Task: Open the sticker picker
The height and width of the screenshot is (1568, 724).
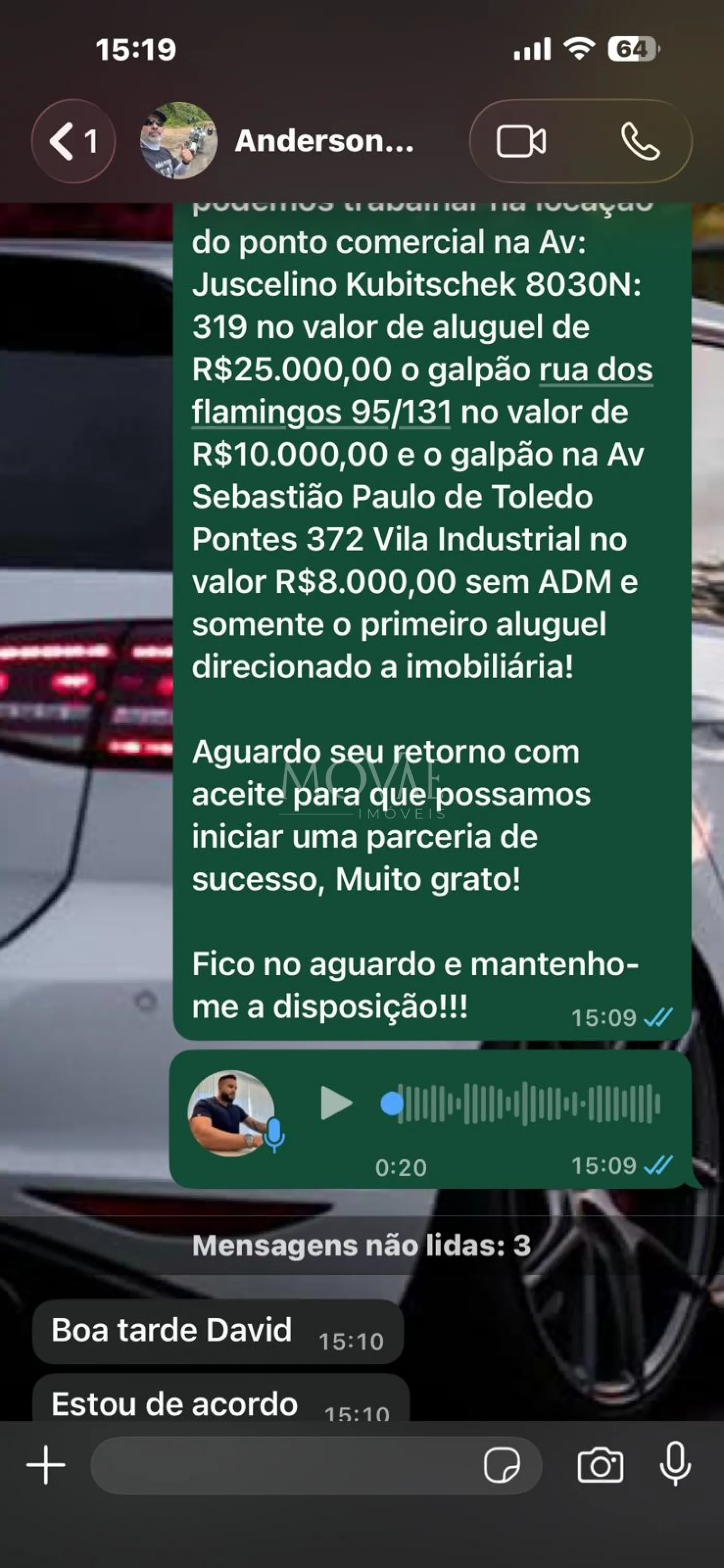Action: coord(502,1465)
